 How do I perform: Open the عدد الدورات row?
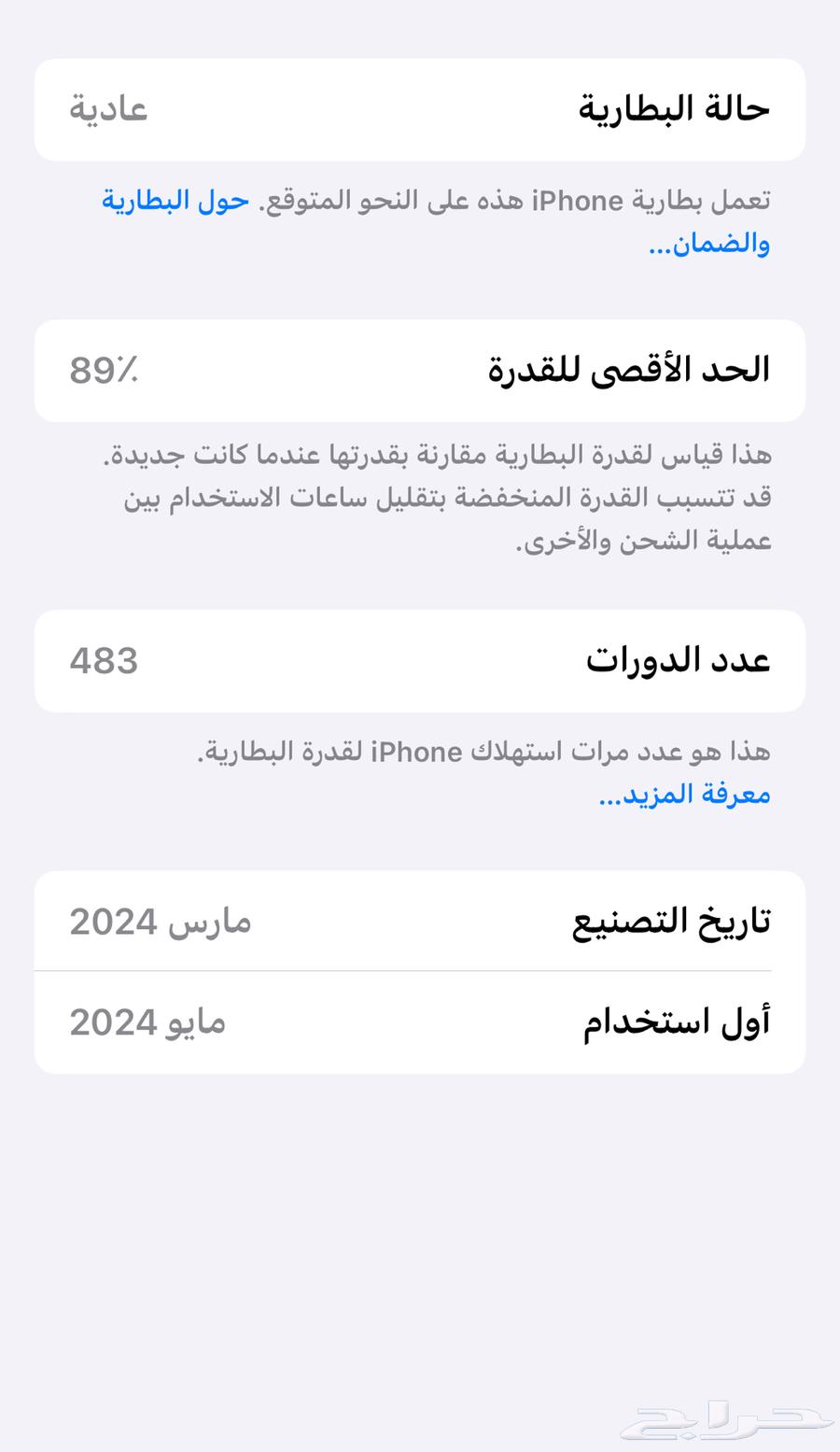(x=420, y=660)
